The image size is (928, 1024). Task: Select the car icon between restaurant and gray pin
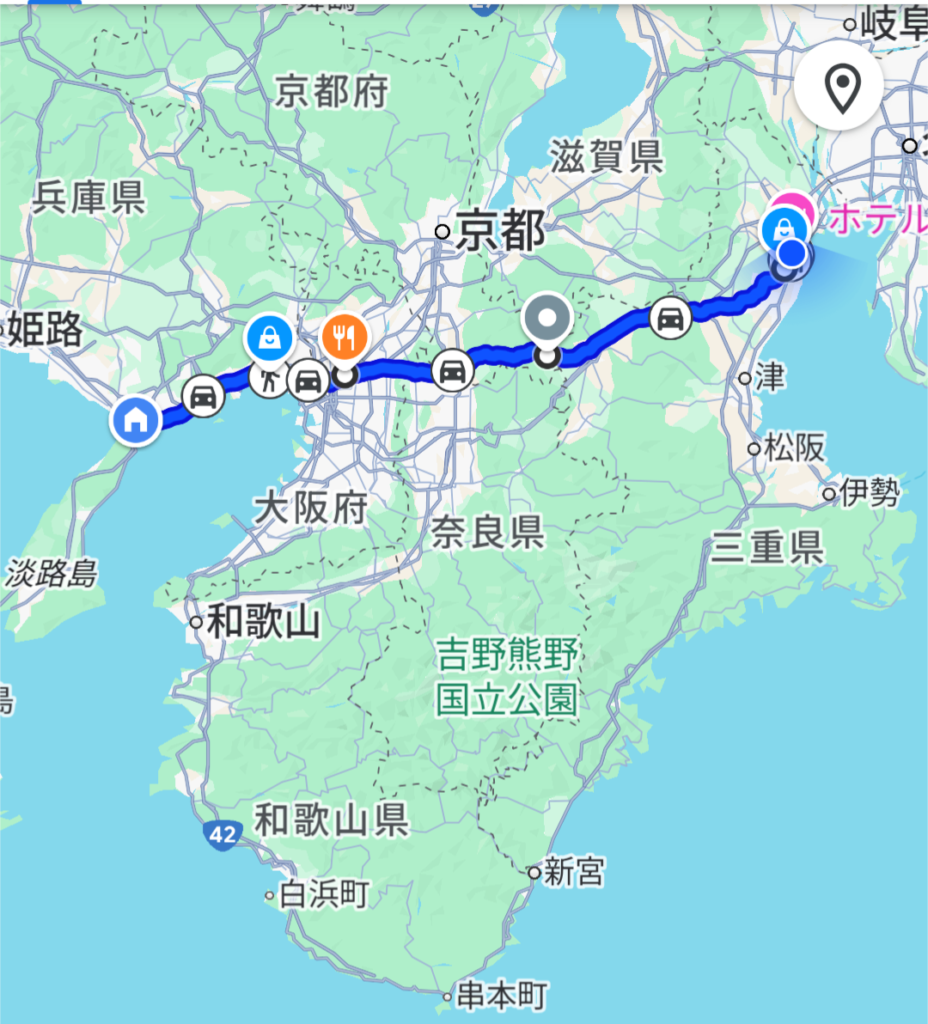point(452,371)
